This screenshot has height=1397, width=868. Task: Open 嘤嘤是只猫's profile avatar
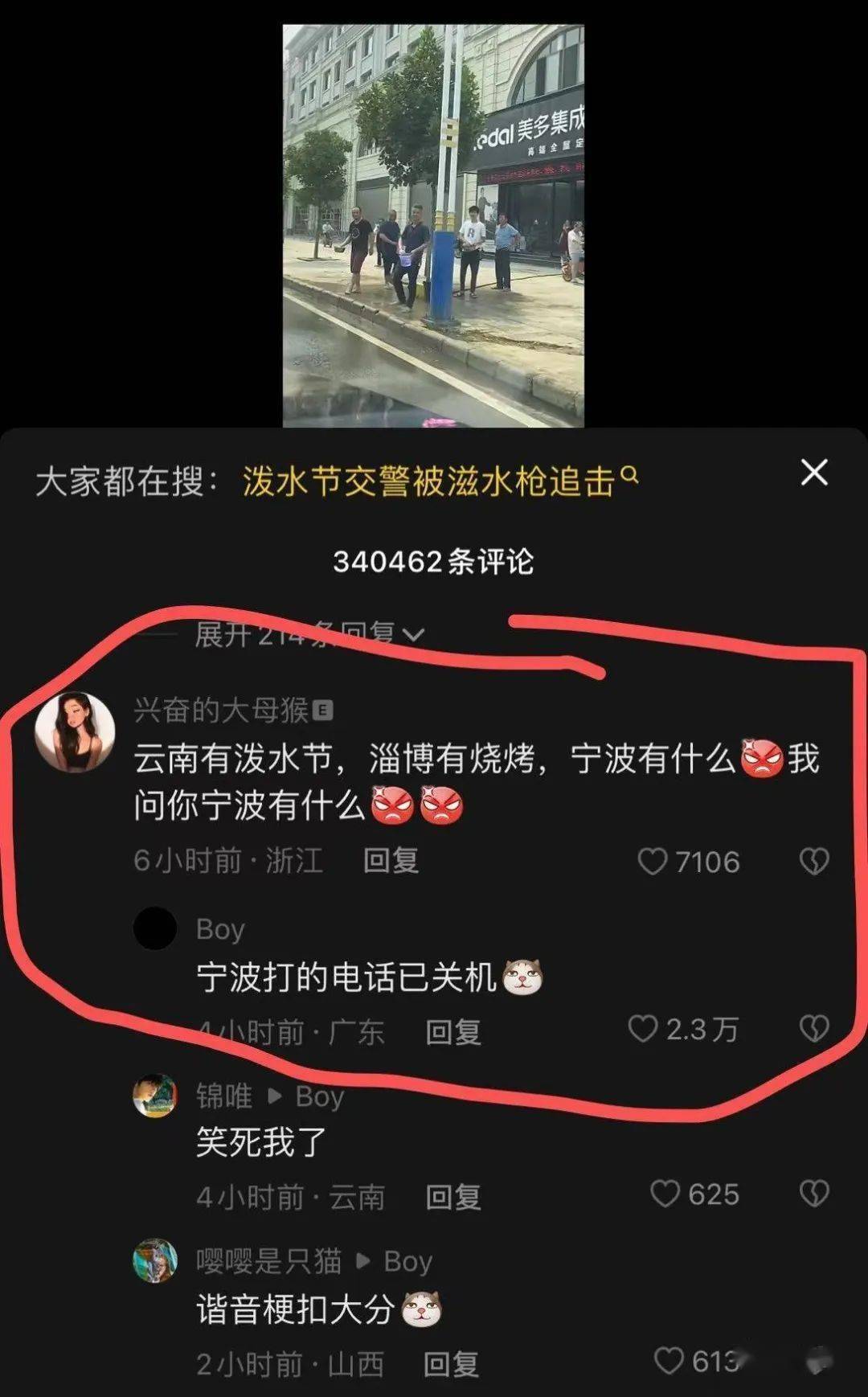click(x=154, y=1261)
